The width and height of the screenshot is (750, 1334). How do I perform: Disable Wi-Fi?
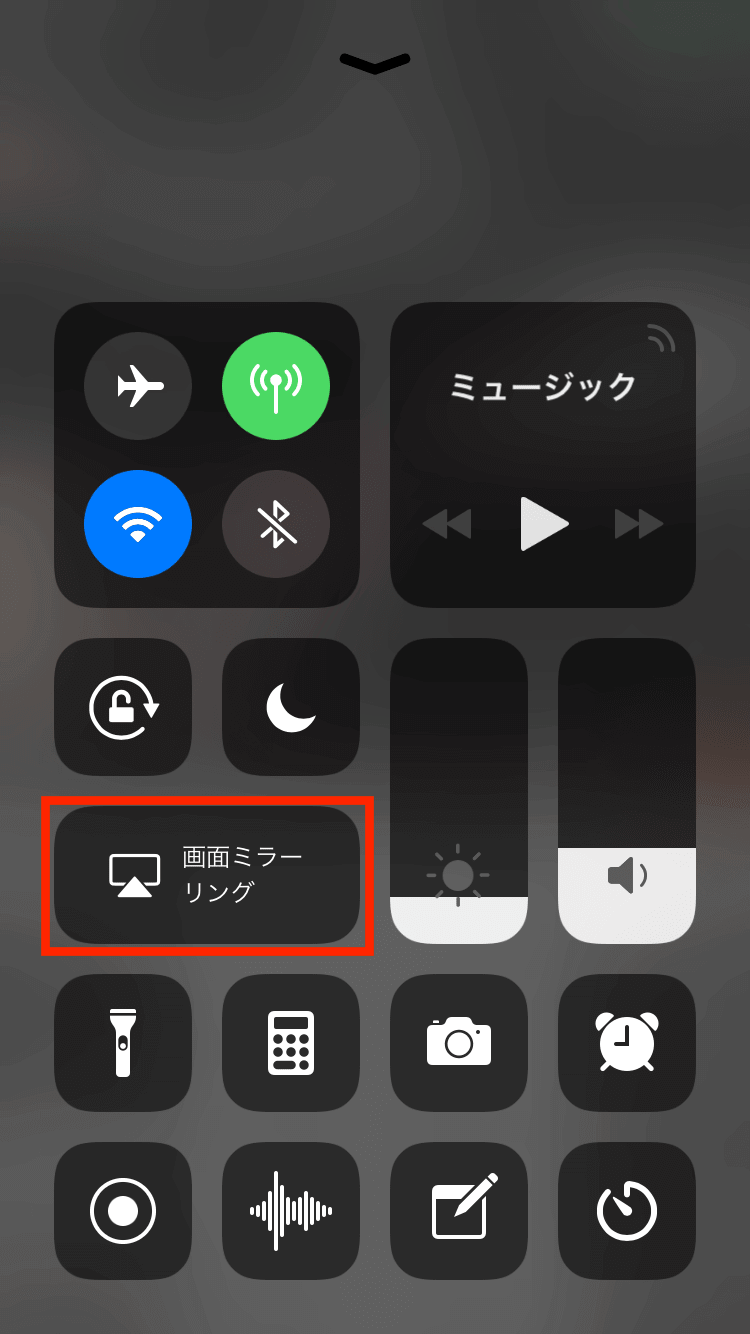138,523
